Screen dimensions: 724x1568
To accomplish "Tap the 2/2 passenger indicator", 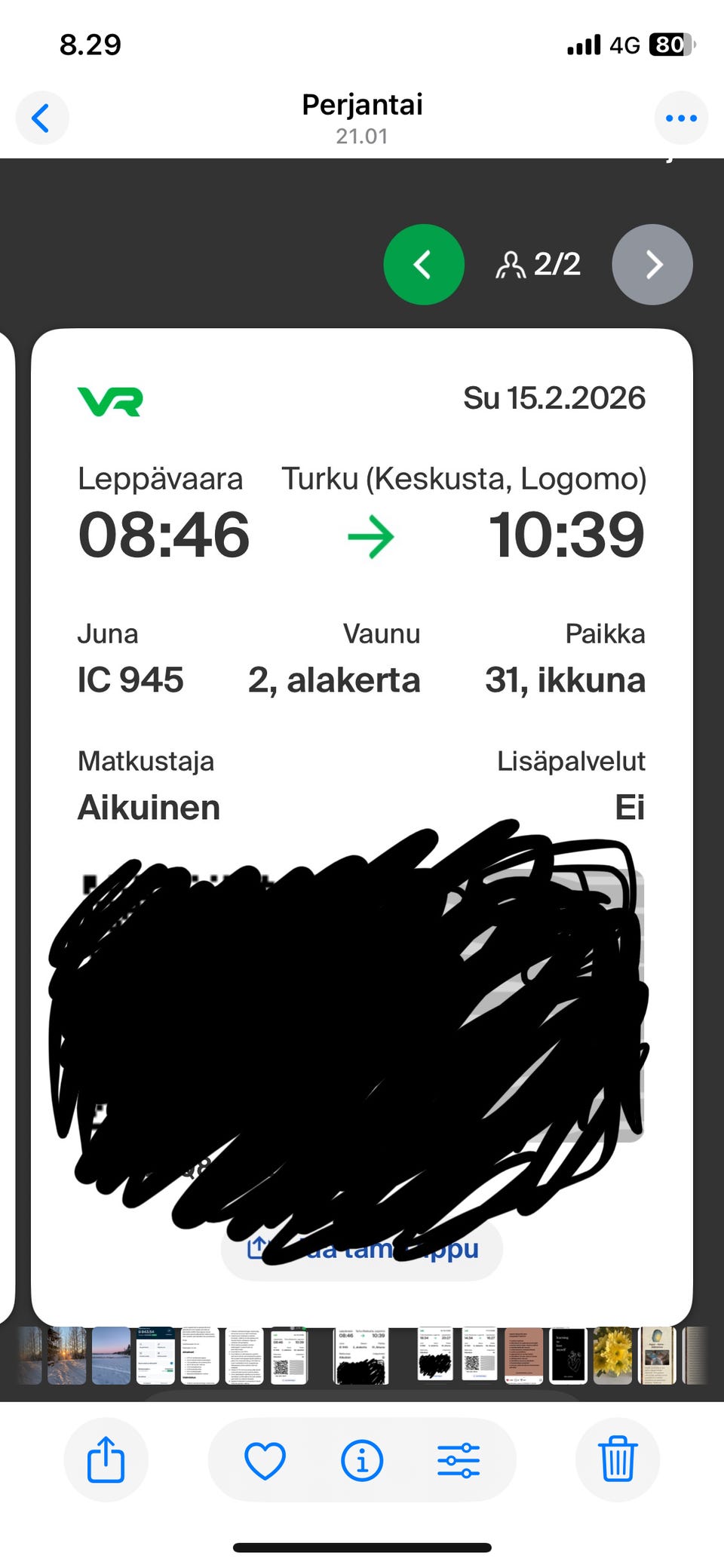I will point(540,265).
